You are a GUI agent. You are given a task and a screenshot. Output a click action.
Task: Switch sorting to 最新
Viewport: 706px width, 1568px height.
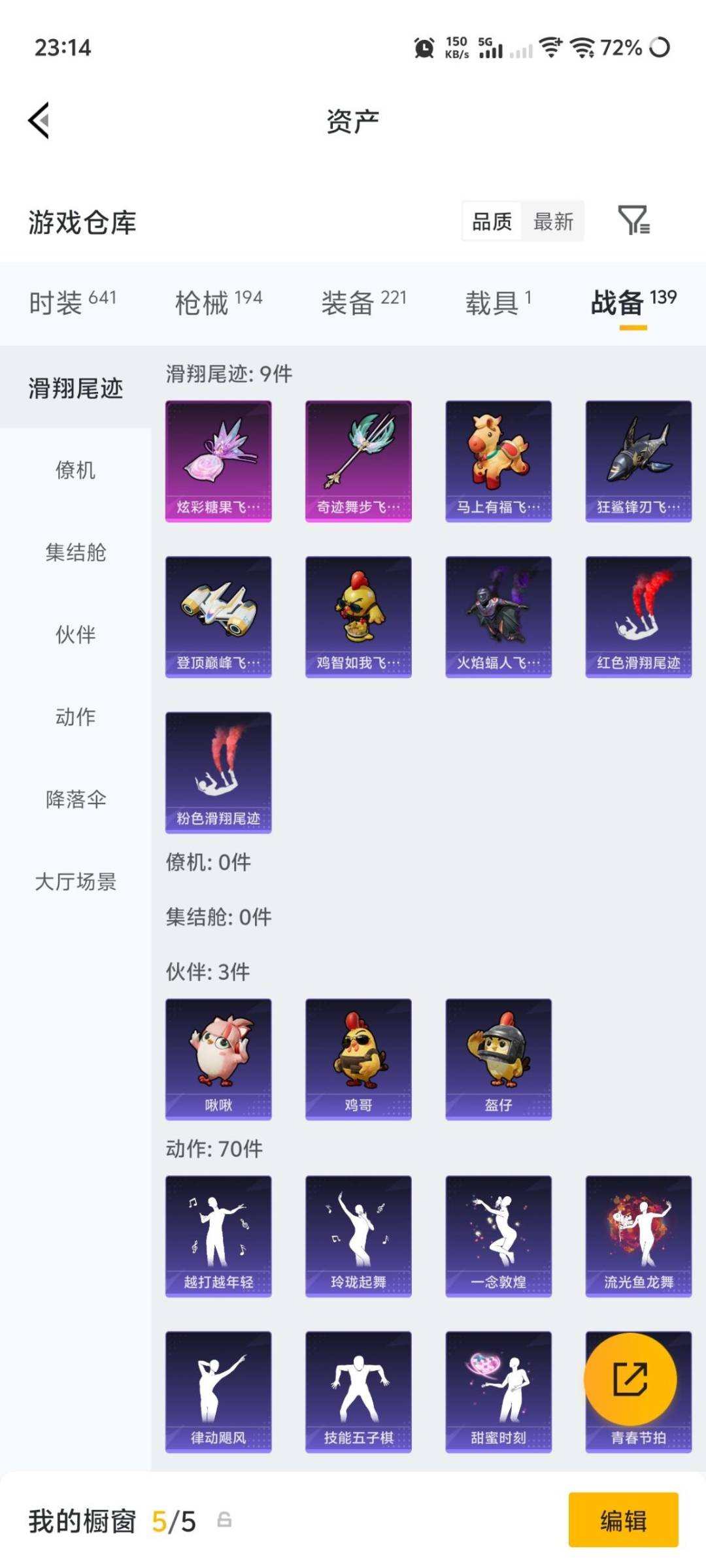(553, 222)
